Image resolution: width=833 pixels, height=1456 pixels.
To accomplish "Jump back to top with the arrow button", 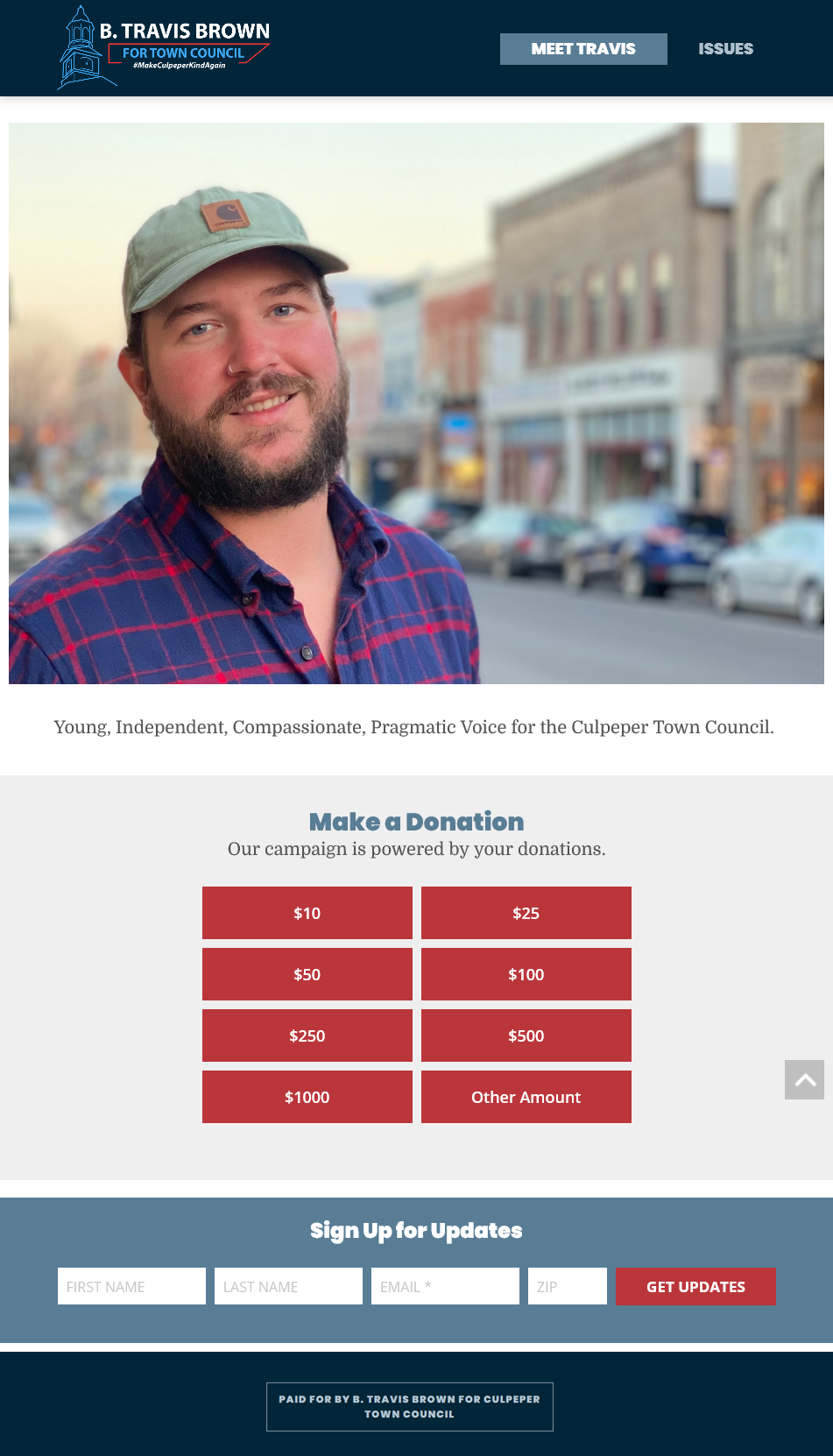I will click(804, 1079).
